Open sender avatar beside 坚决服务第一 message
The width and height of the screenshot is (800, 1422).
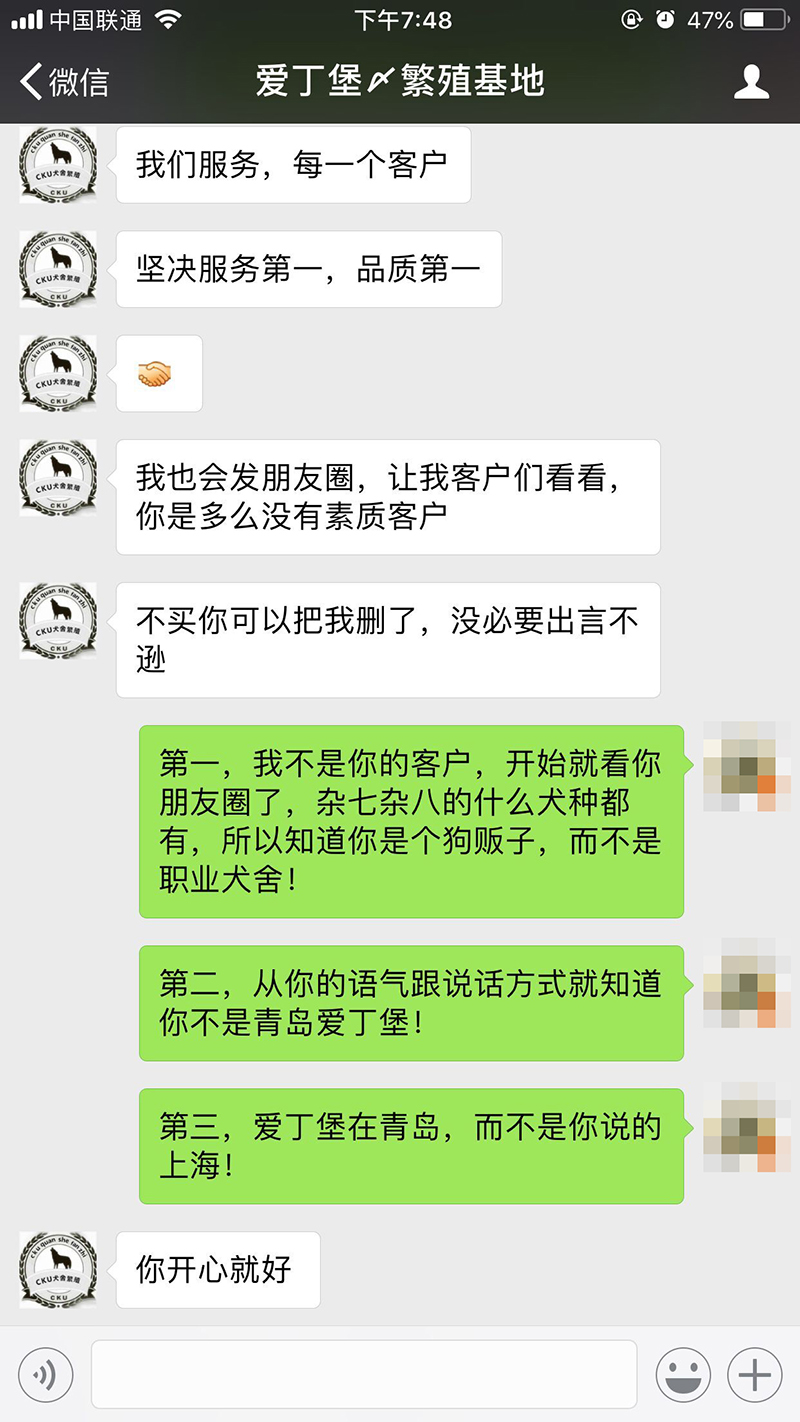(58, 268)
